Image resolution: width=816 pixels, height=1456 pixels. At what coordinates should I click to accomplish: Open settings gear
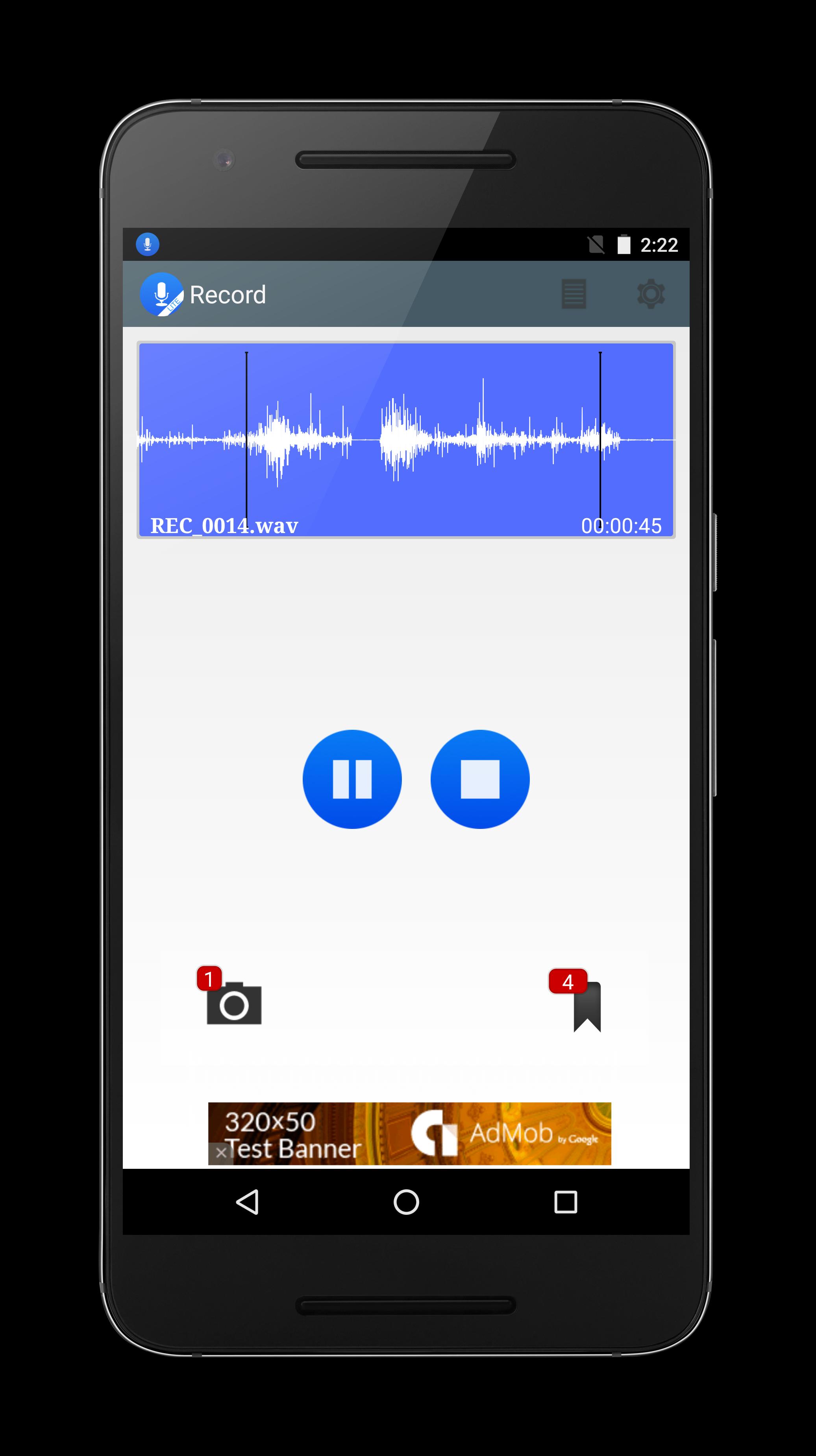pos(650,294)
